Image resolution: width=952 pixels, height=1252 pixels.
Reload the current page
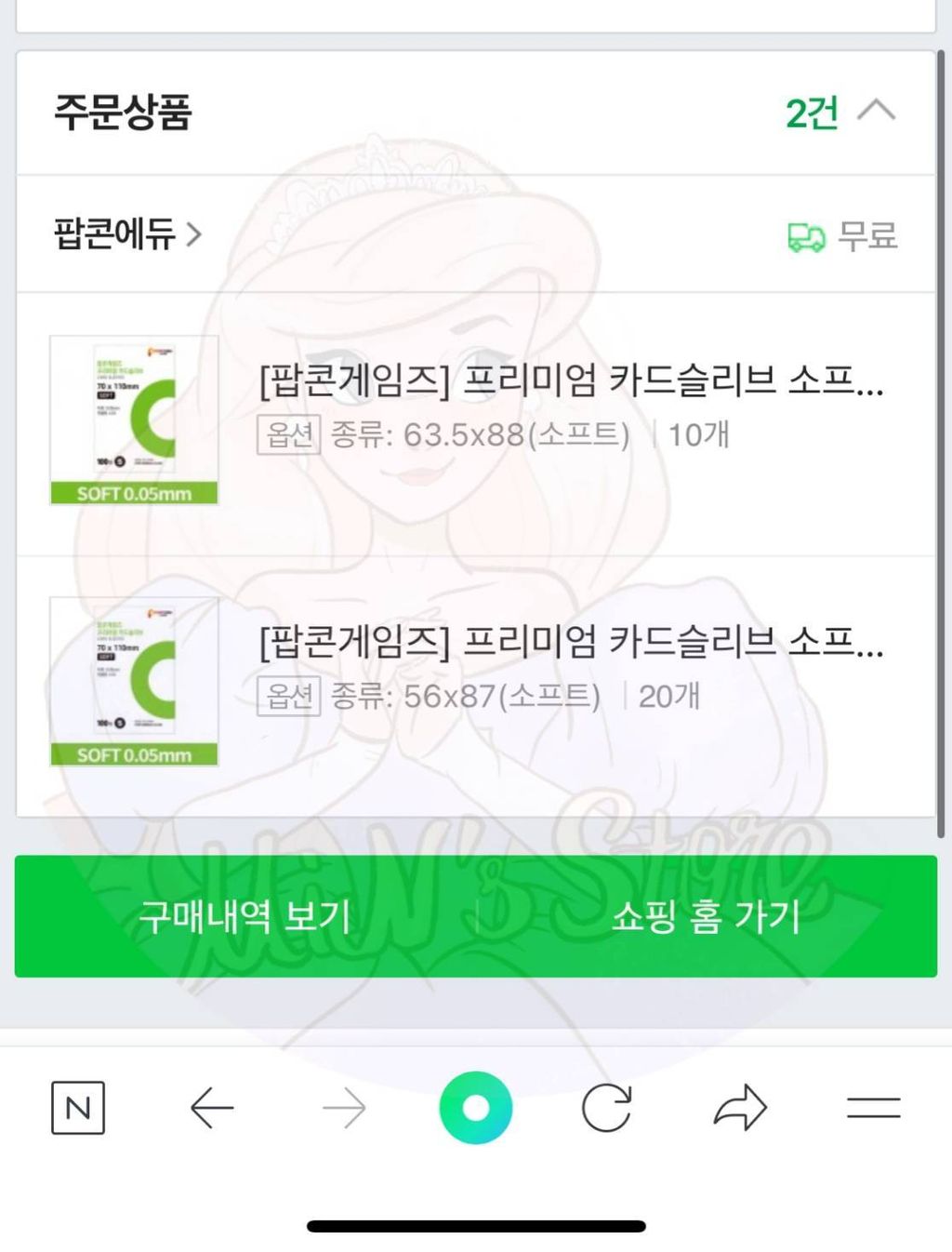click(x=607, y=1108)
